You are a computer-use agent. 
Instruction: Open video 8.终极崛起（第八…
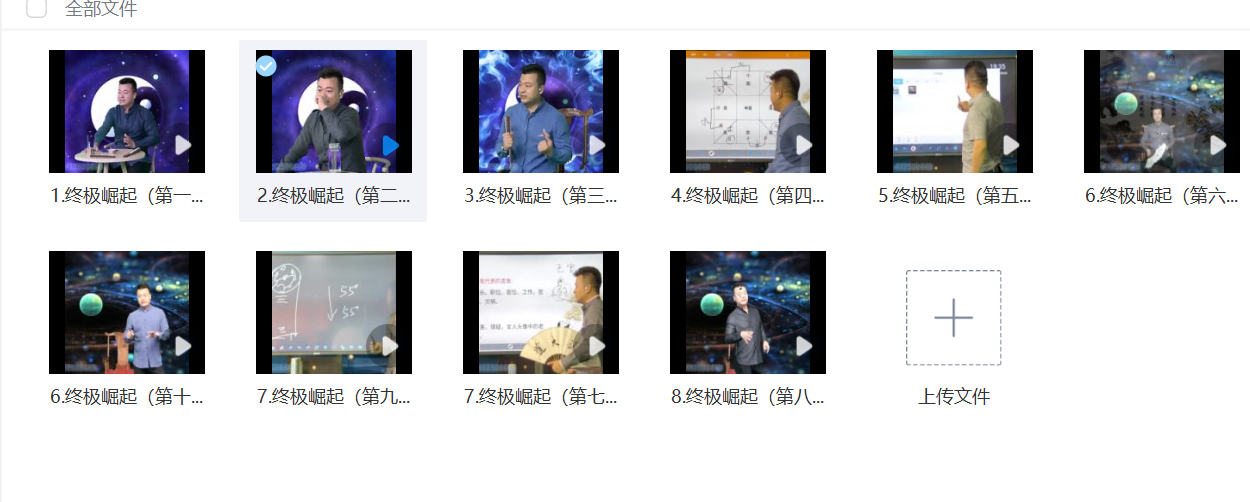point(748,313)
